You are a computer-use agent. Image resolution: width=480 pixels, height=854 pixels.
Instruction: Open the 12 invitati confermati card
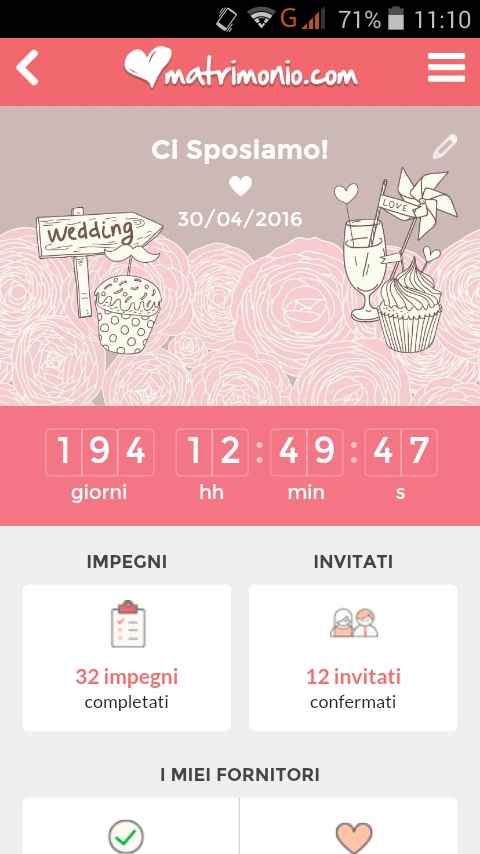click(353, 658)
